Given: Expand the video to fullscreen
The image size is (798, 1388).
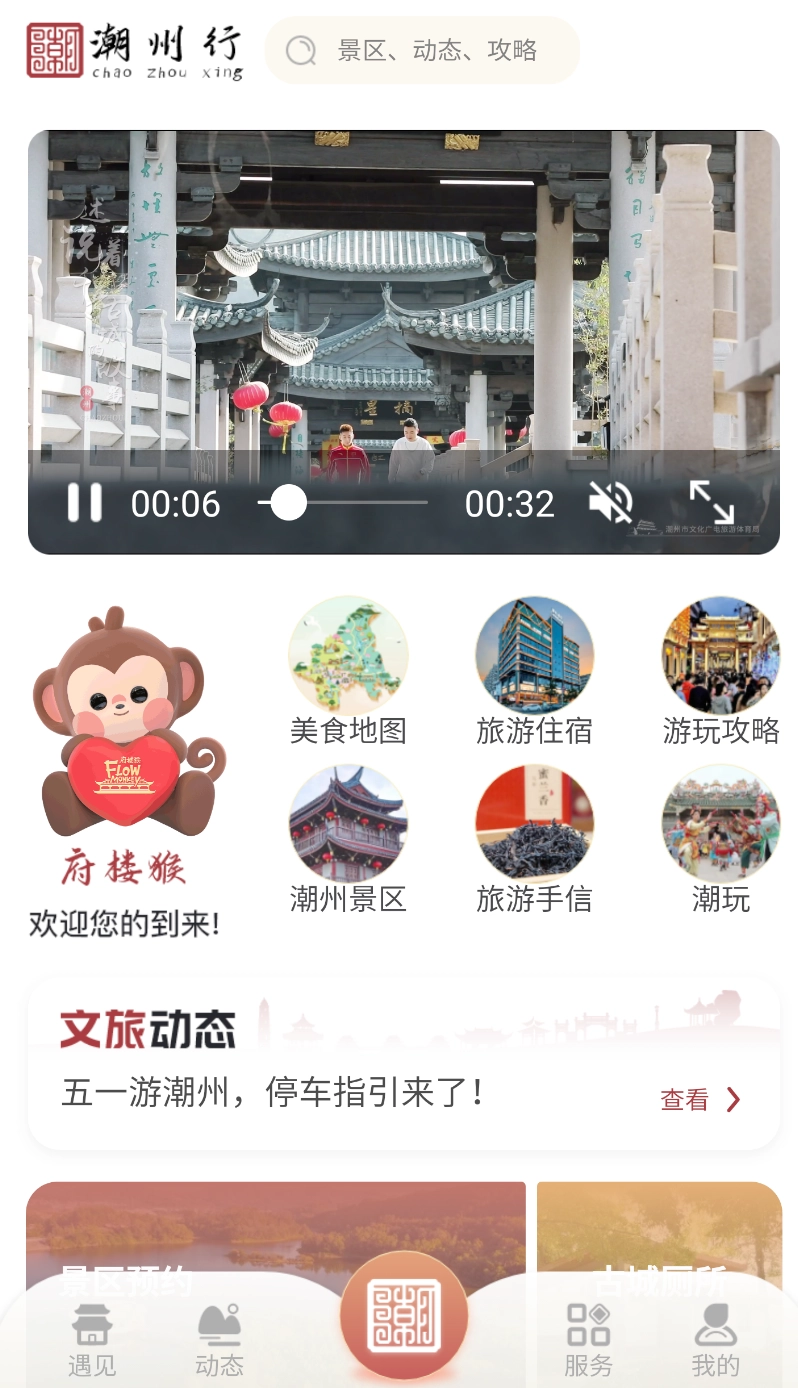Looking at the screenshot, I should point(711,503).
